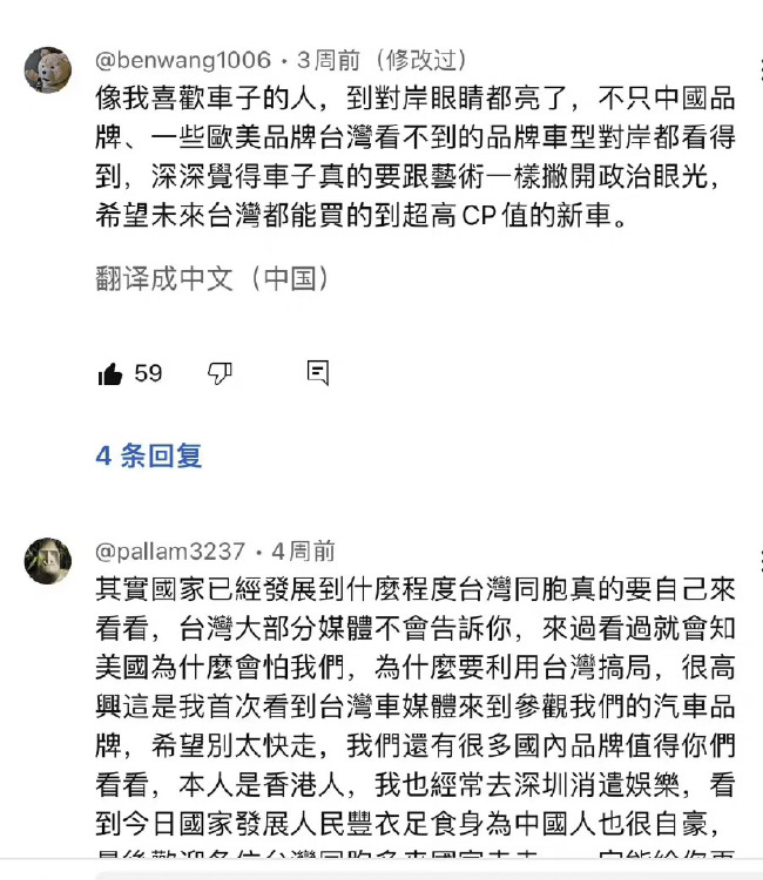The image size is (763, 880).
Task: Open @pallam3237's profile avatar
Action: coord(48,561)
